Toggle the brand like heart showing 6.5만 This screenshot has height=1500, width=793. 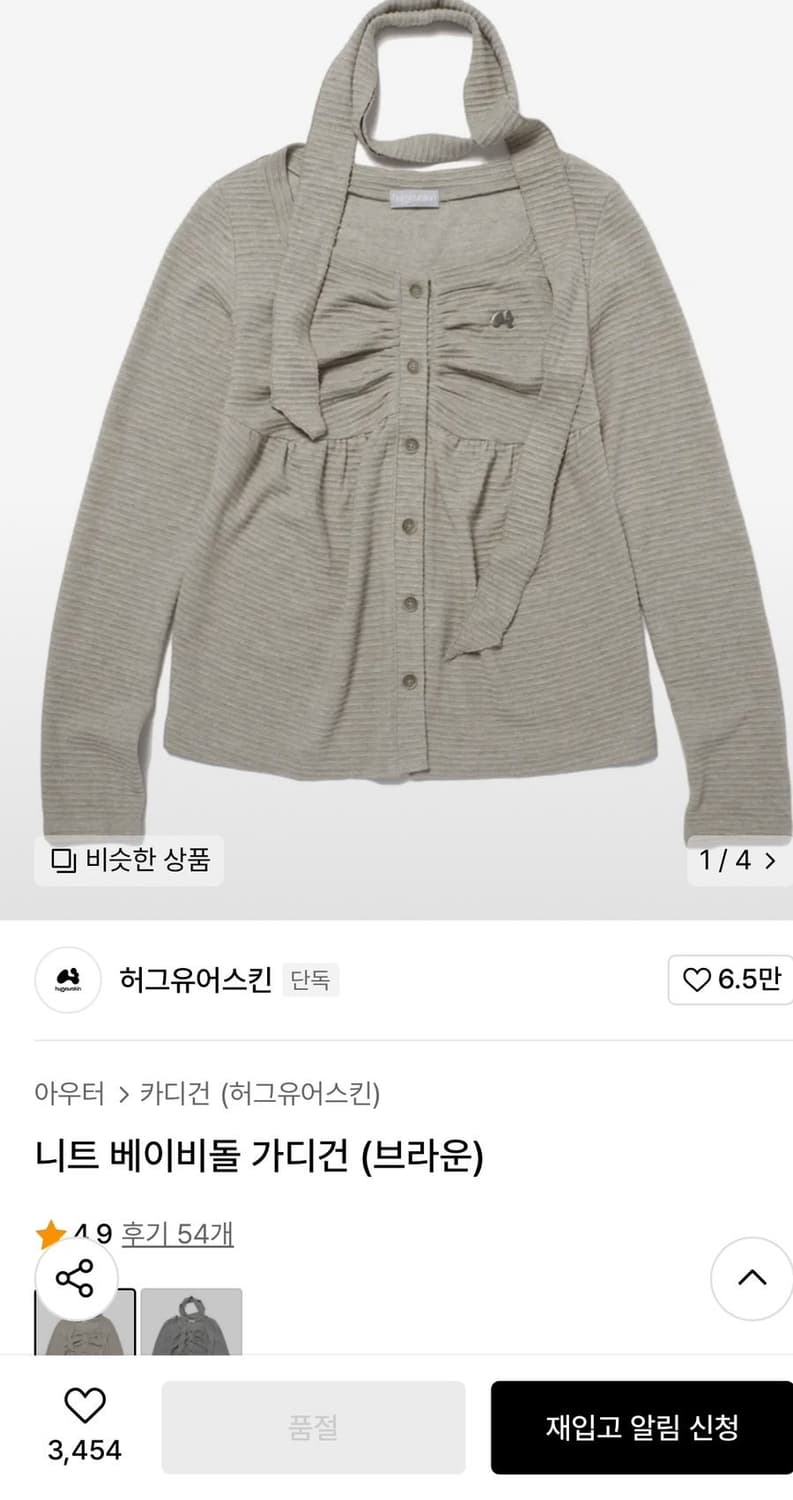[731, 981]
